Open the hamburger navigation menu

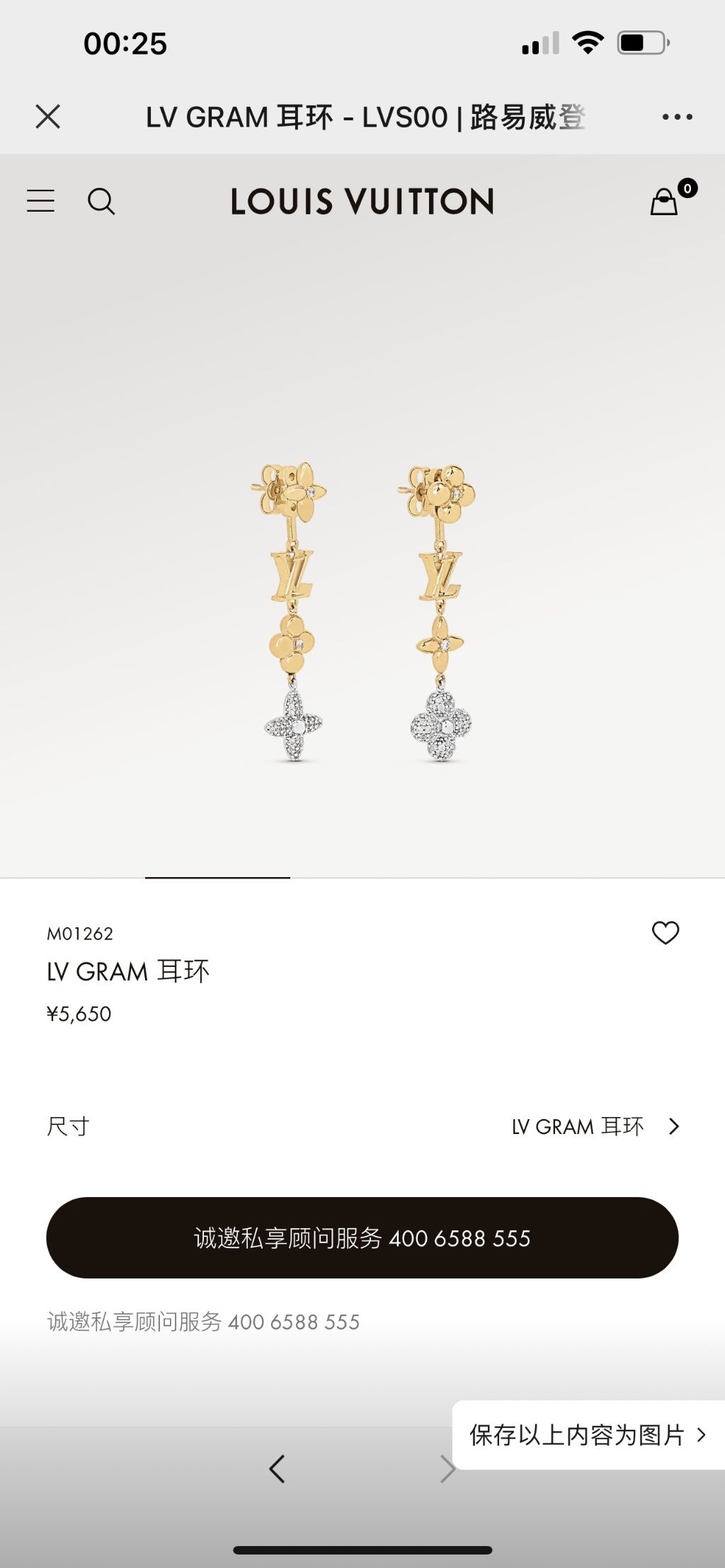[40, 201]
